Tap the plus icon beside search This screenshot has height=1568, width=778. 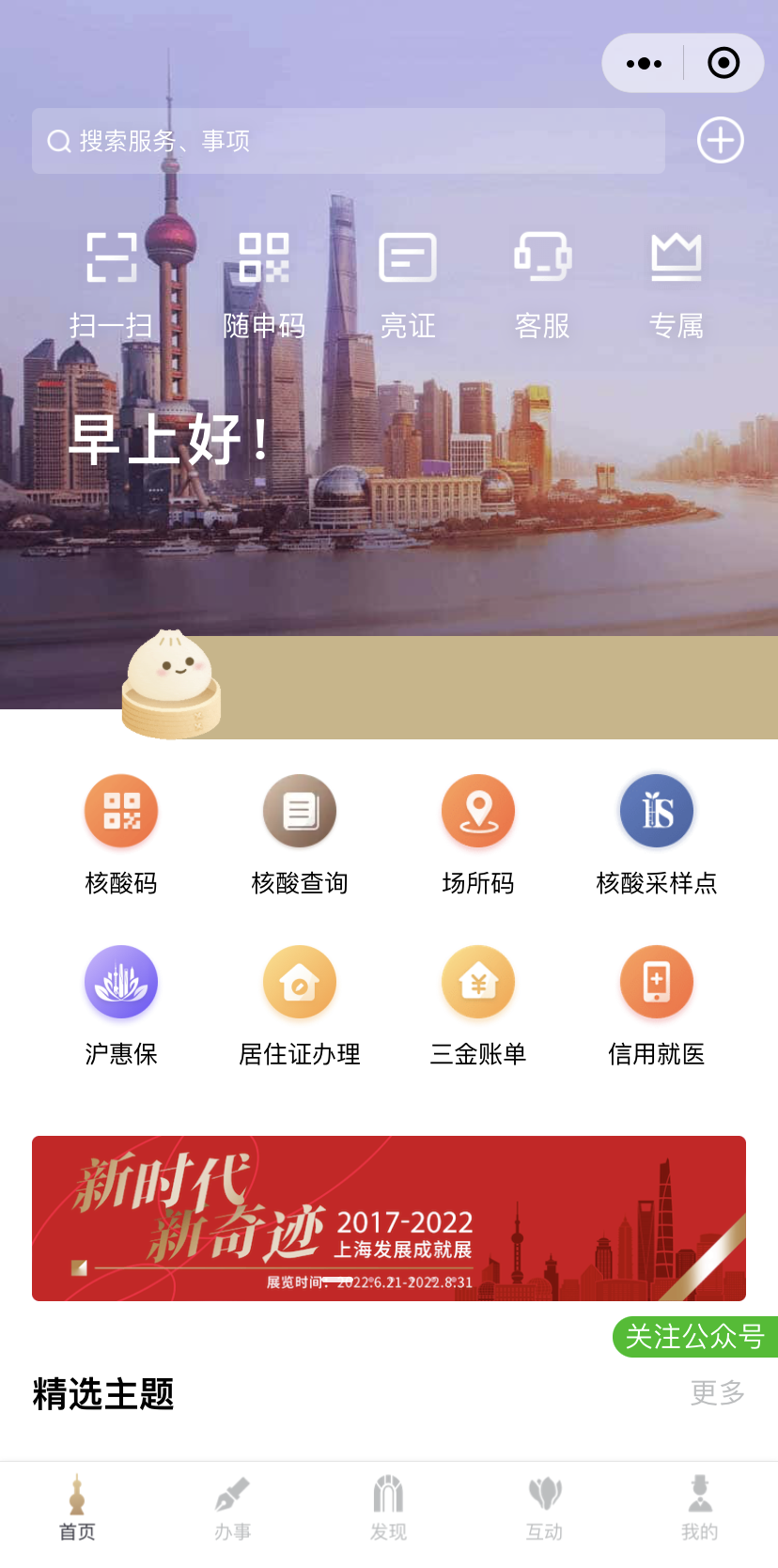pos(720,139)
